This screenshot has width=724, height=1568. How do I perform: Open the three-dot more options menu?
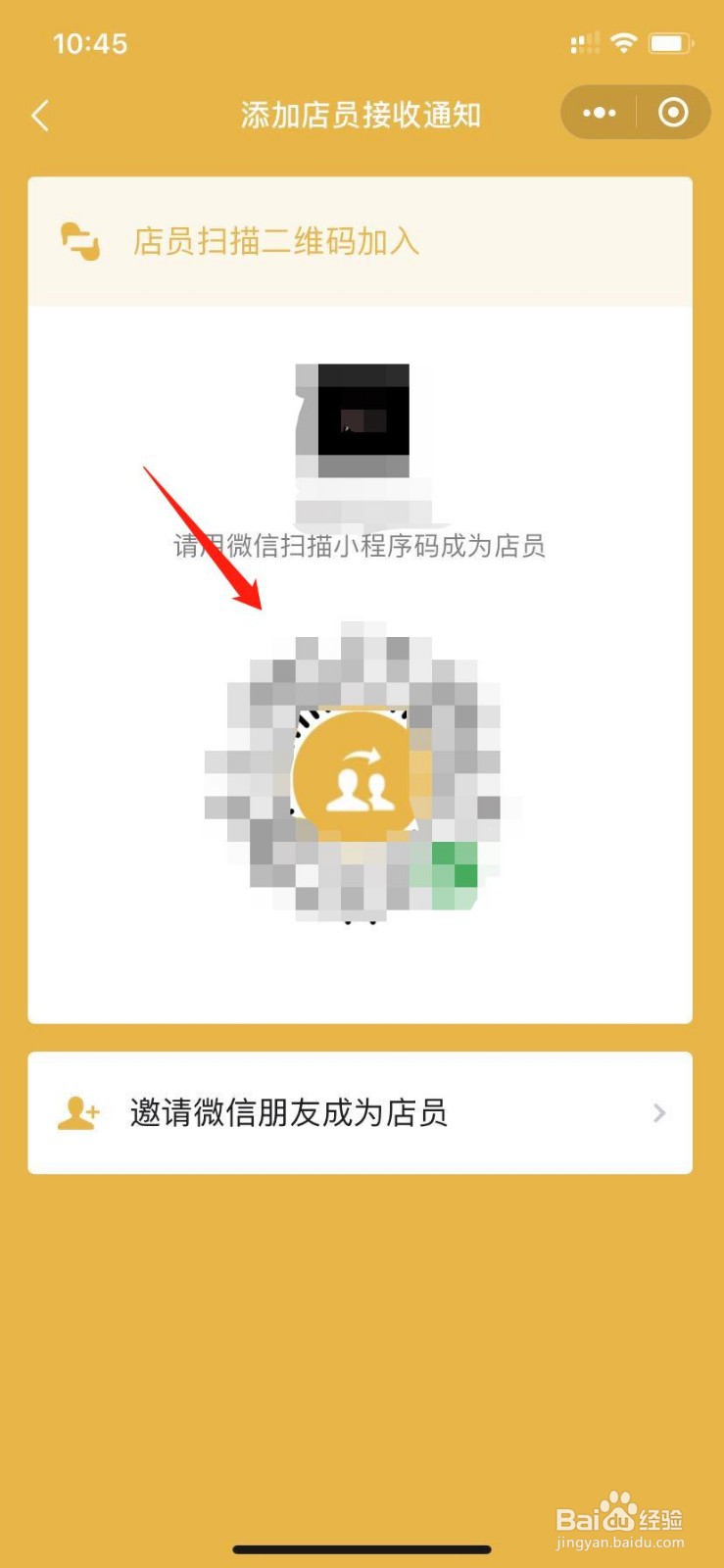[x=598, y=113]
